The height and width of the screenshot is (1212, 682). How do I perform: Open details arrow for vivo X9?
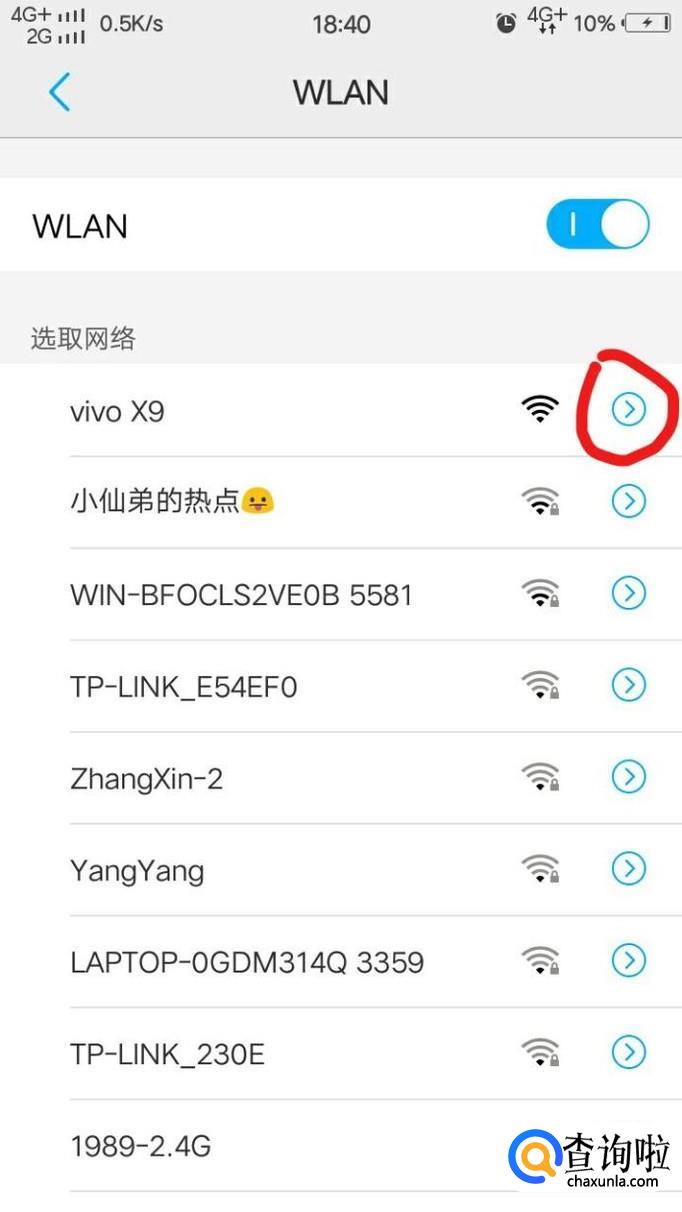pos(628,409)
